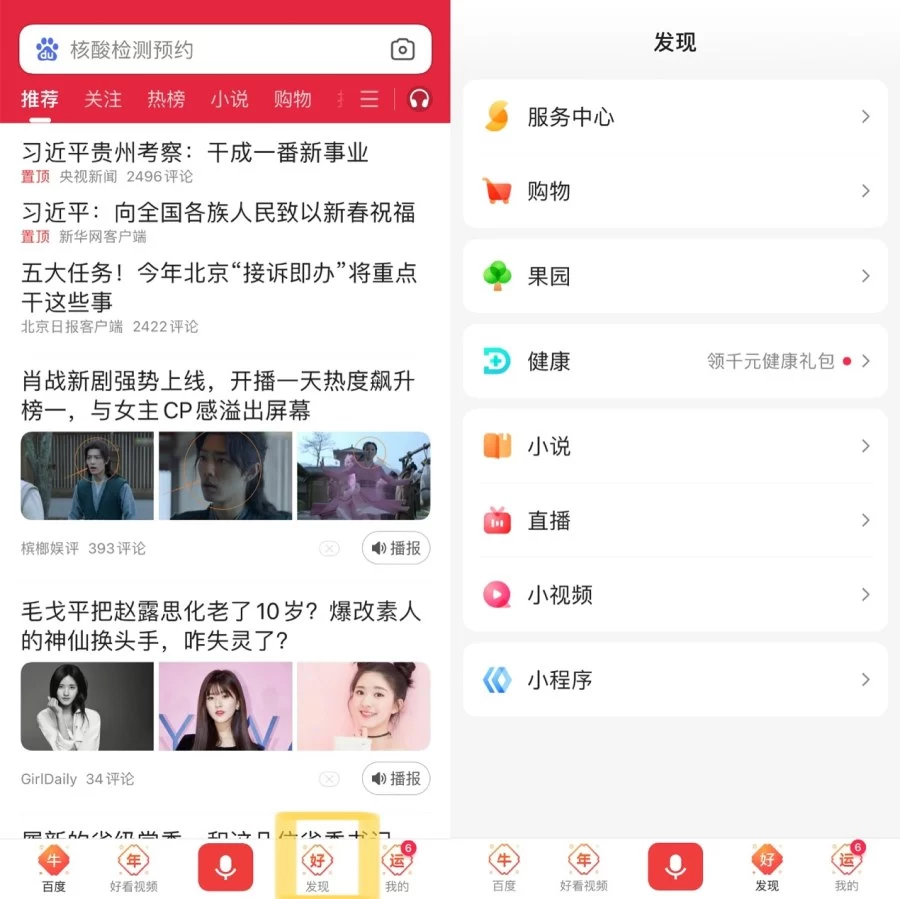
Task: Open the camera search icon
Action: (x=402, y=50)
